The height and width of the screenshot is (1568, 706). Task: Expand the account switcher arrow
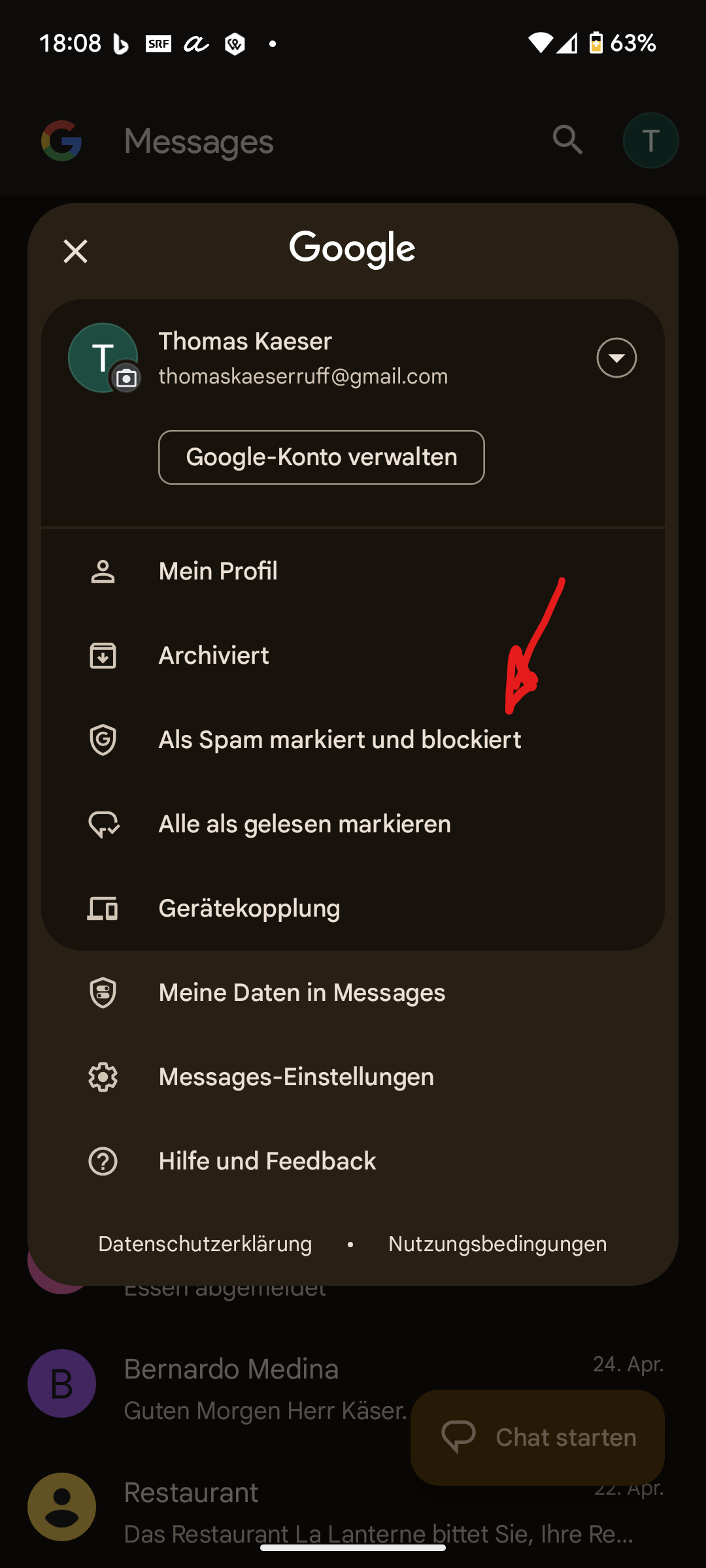[616, 358]
